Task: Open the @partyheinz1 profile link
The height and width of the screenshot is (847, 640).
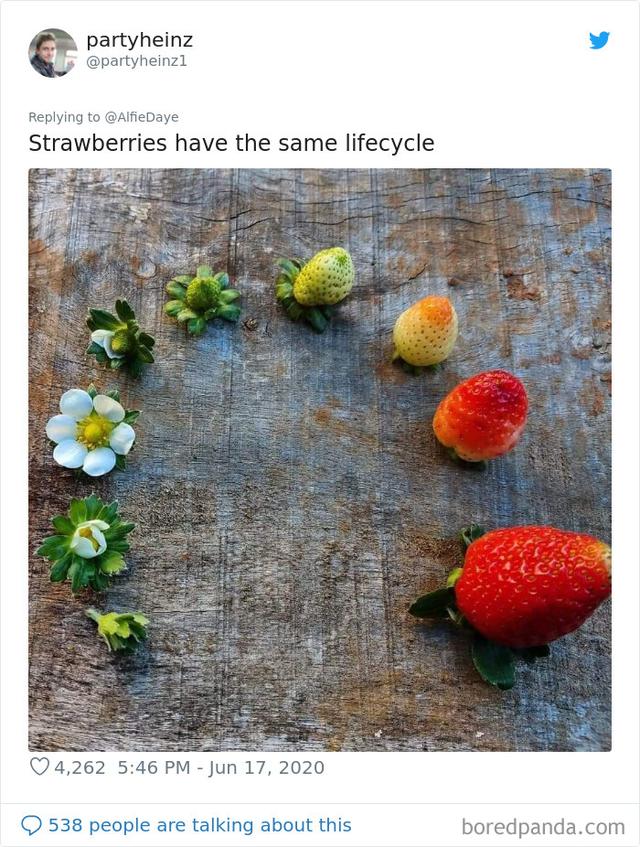Action: pos(136,62)
